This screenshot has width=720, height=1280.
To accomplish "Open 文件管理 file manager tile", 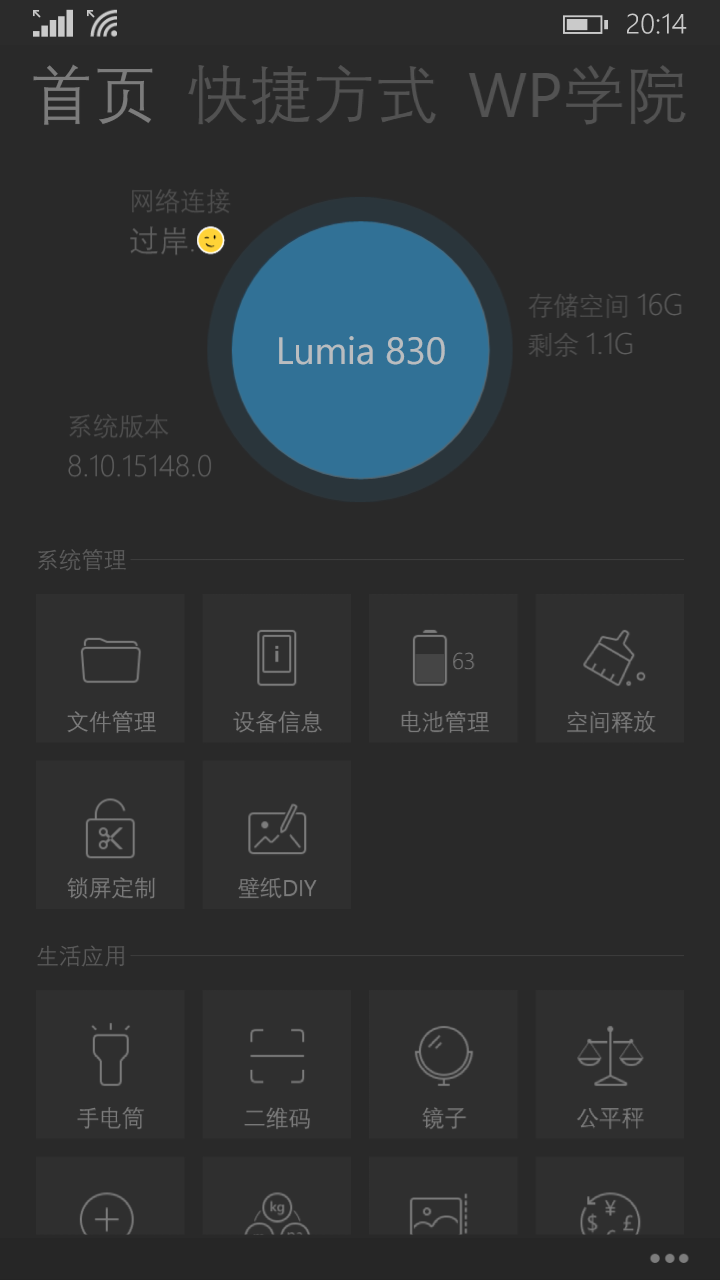I will coord(110,668).
